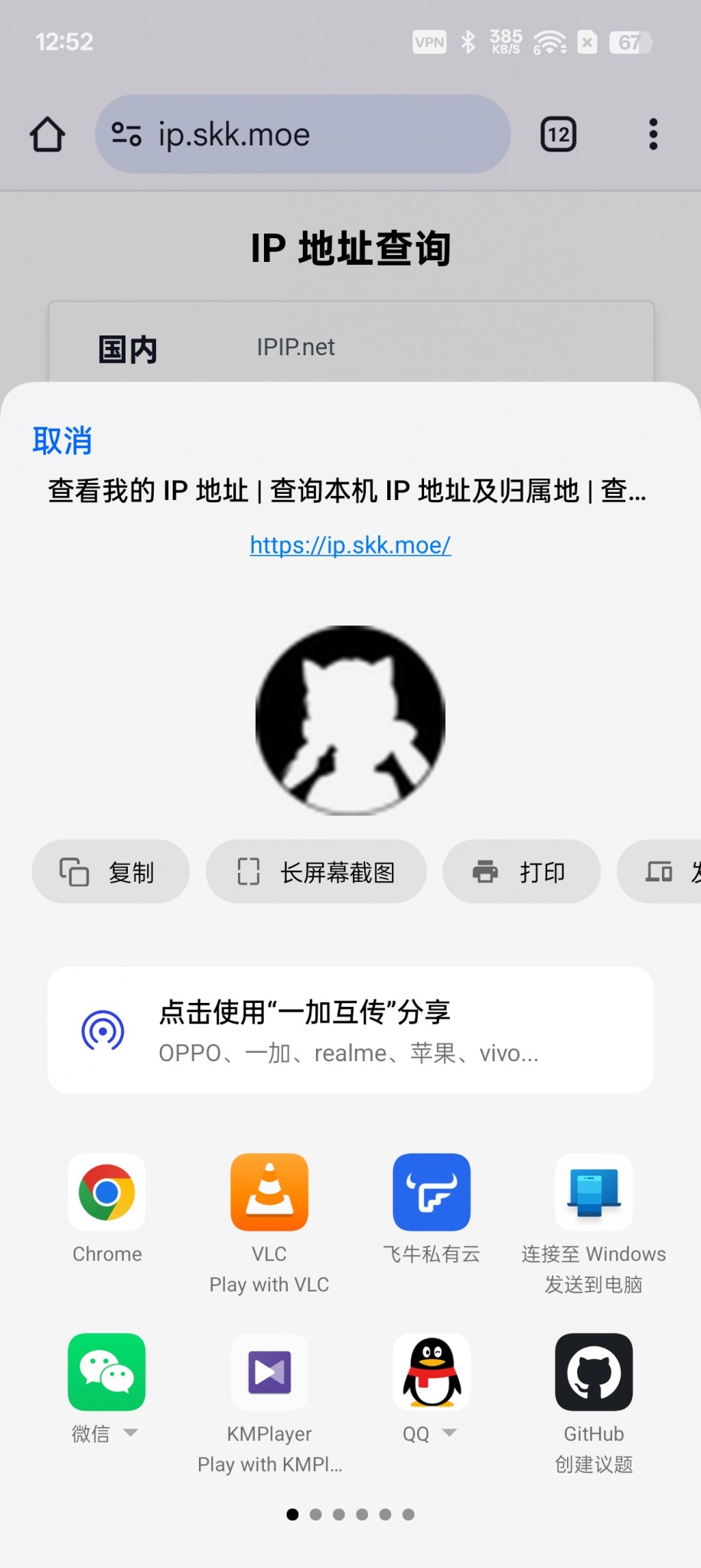Create a GitHub issue with the link
Image resolution: width=701 pixels, height=1568 pixels.
point(594,1372)
